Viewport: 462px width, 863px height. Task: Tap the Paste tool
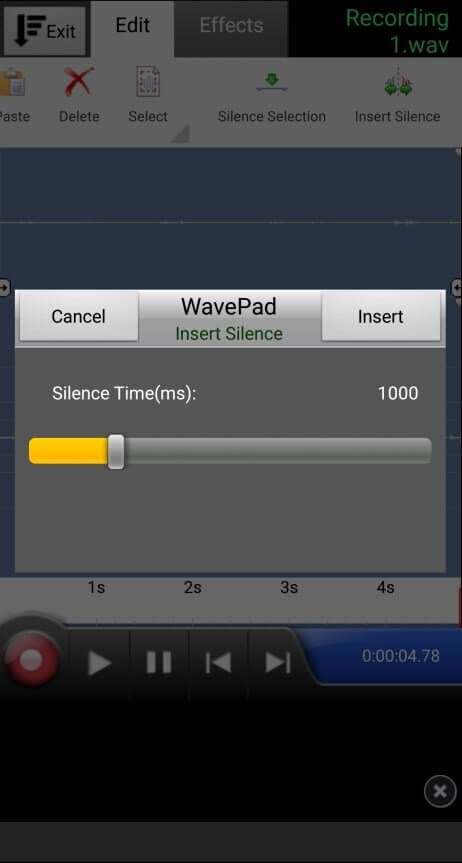coord(14,95)
